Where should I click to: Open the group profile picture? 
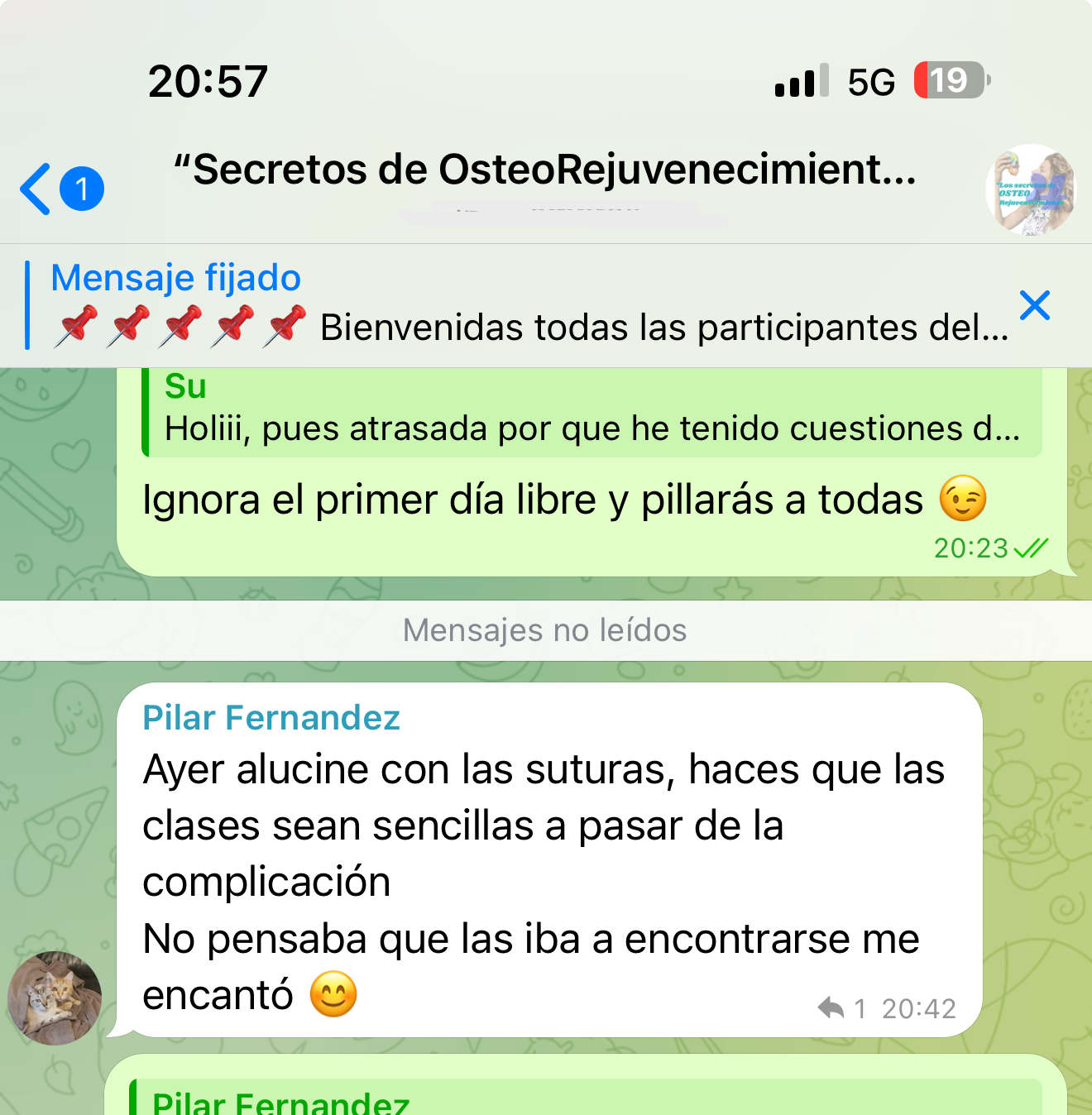(1030, 190)
